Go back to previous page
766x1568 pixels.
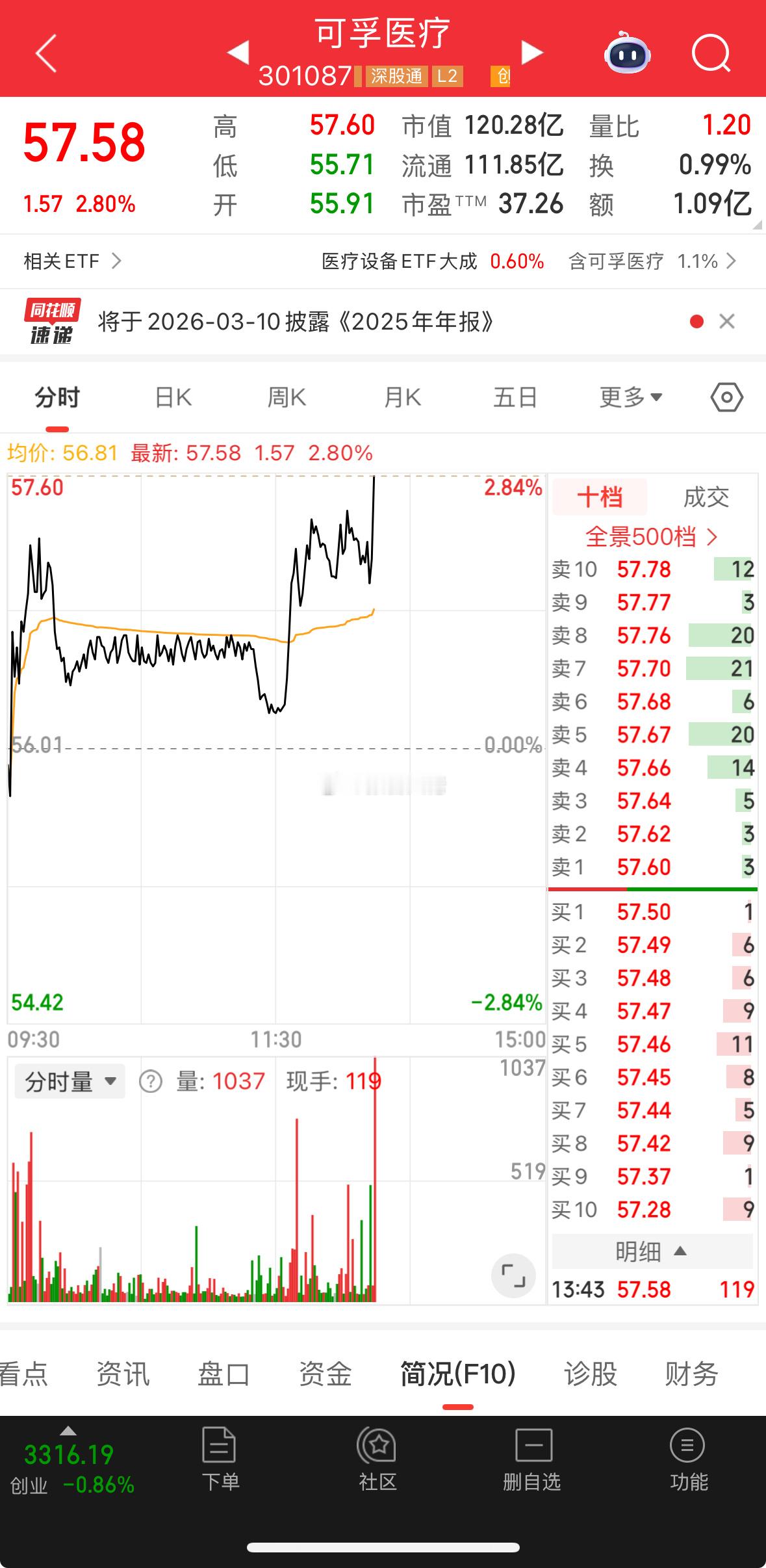[x=44, y=55]
